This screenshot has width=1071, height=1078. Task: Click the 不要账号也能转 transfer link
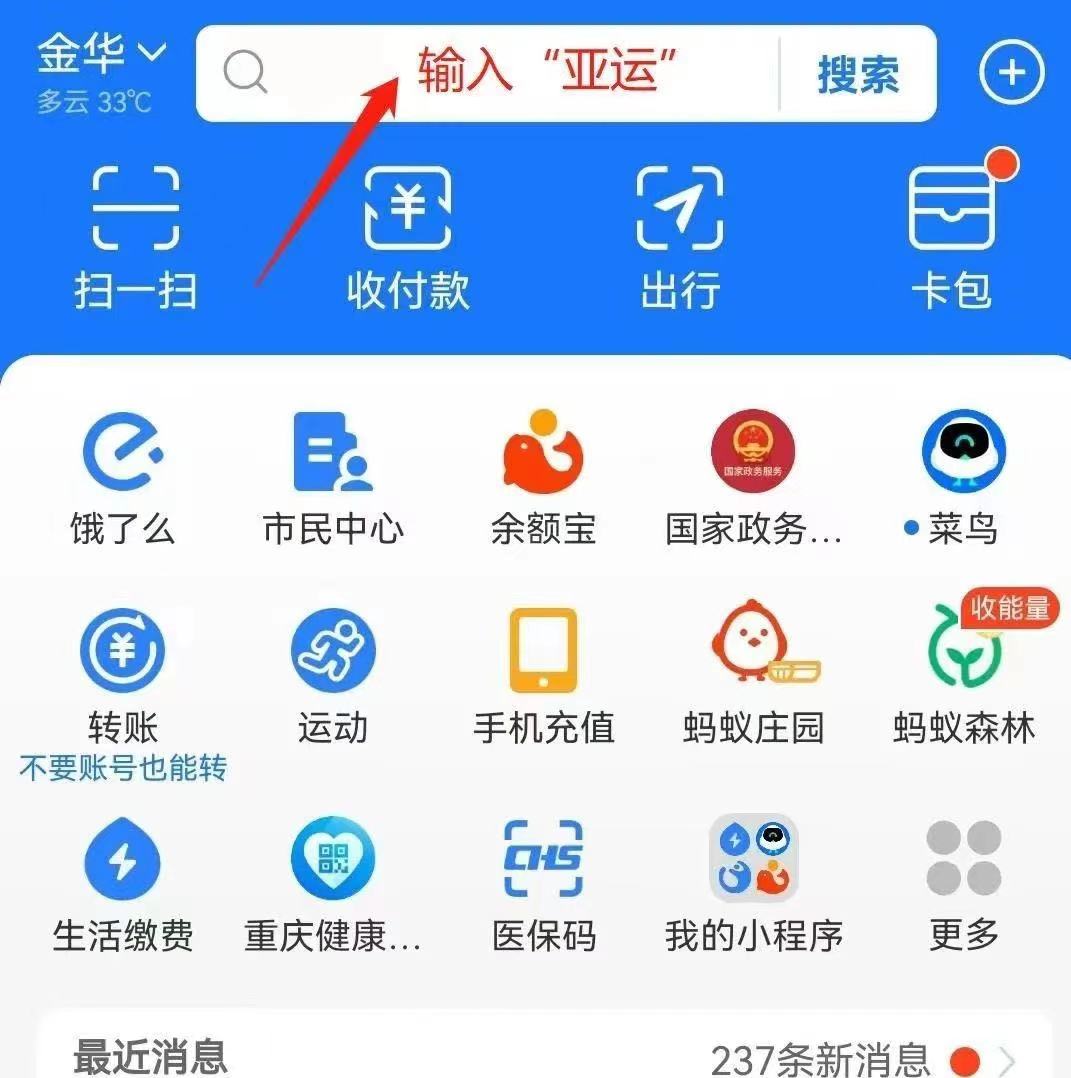pyautogui.click(x=122, y=768)
